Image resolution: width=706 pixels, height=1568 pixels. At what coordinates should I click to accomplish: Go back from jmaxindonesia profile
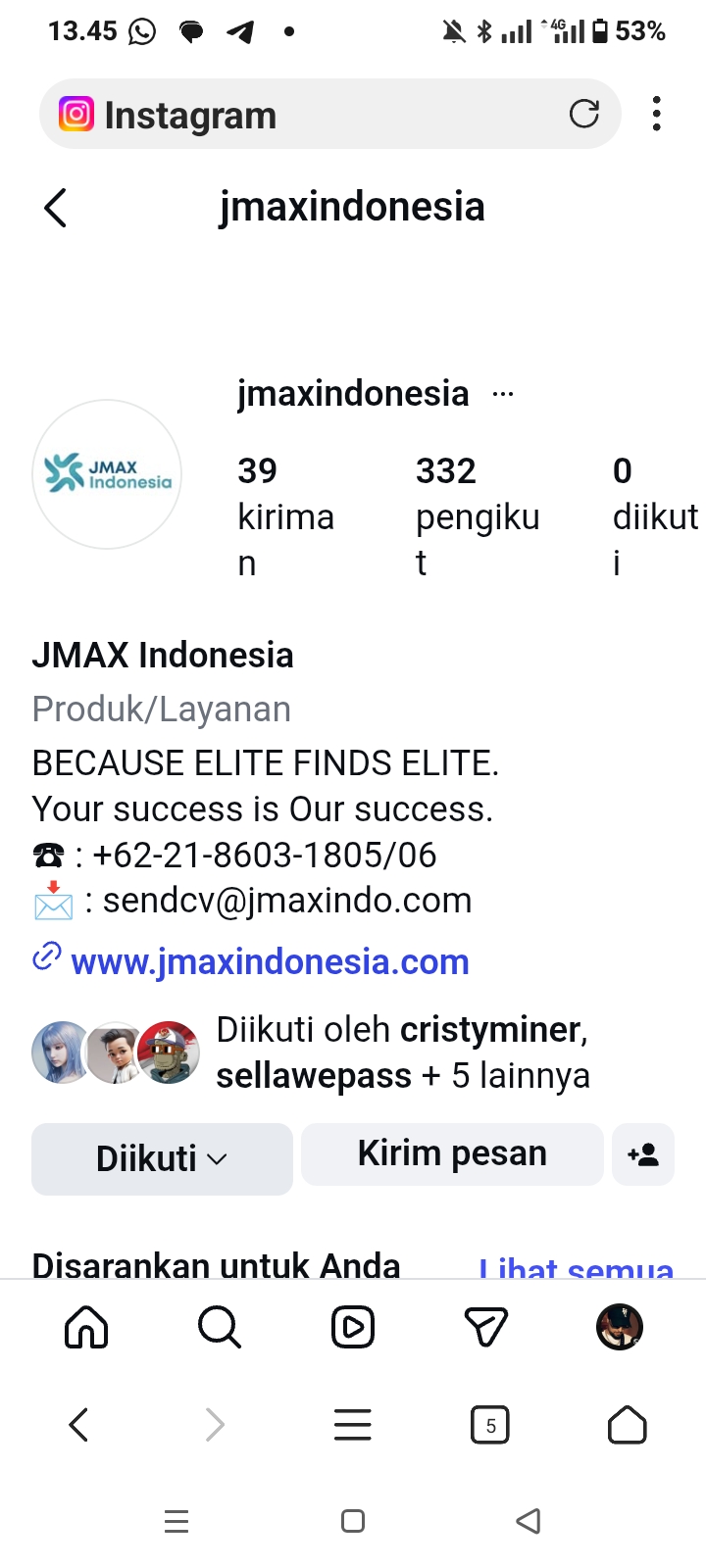point(56,208)
